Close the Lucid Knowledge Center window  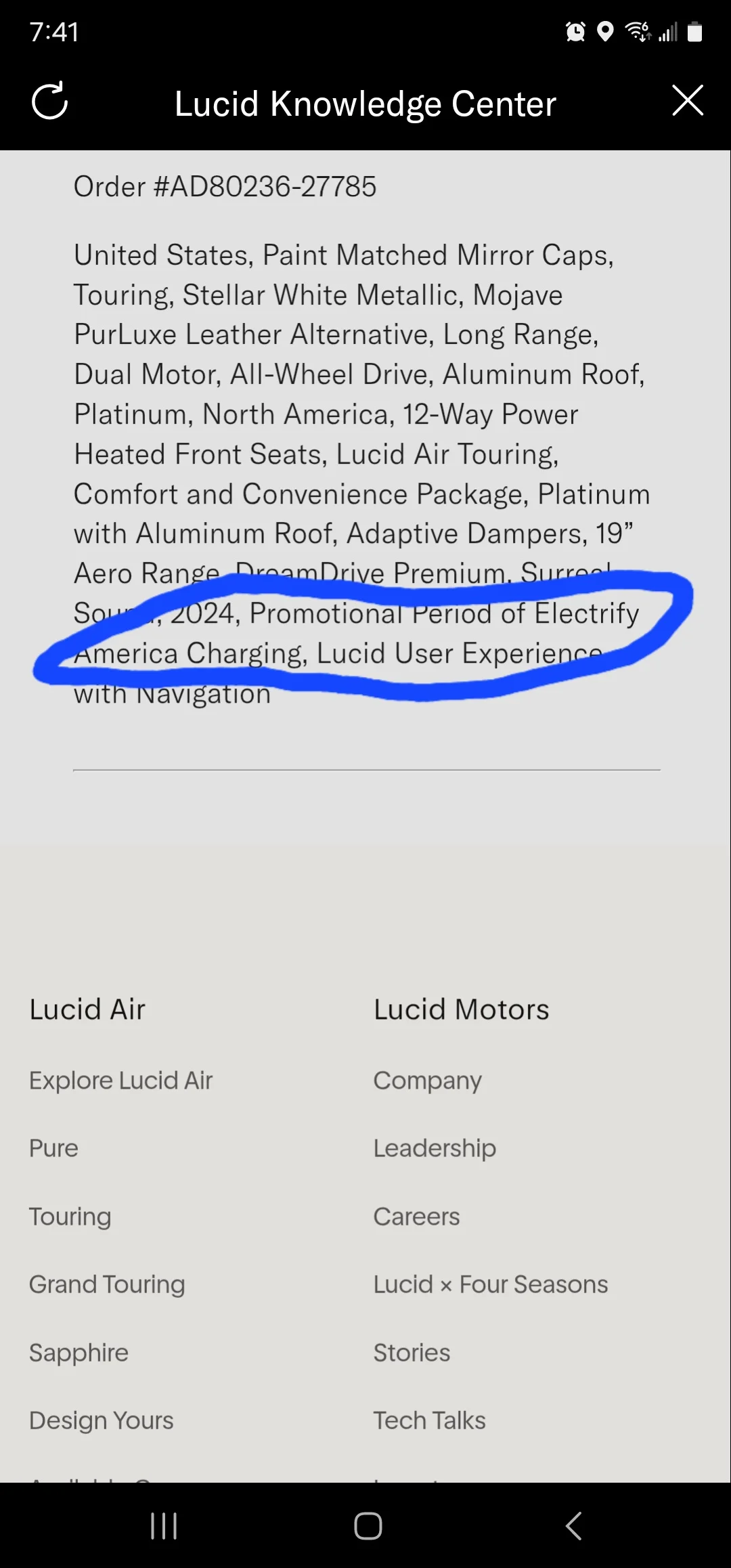[x=688, y=101]
